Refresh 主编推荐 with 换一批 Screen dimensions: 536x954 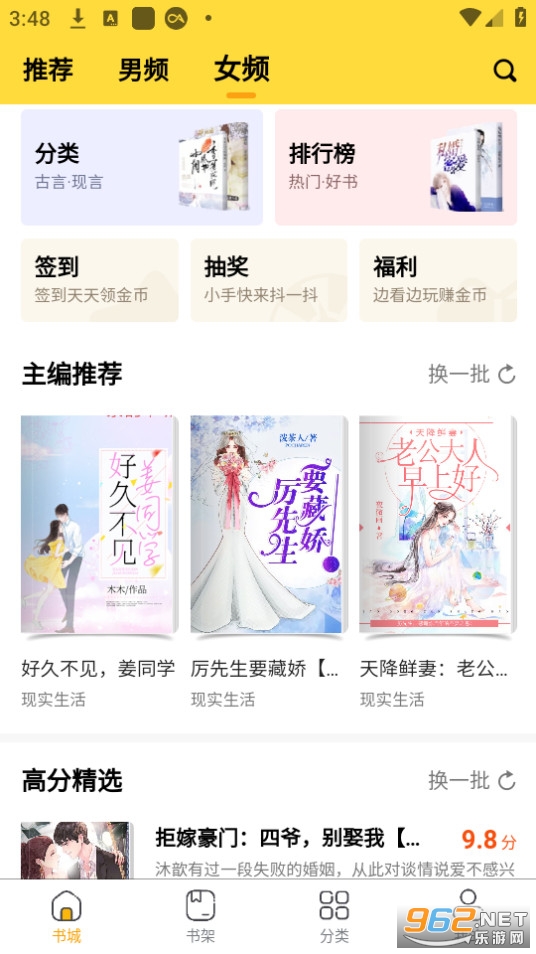pyautogui.click(x=472, y=374)
